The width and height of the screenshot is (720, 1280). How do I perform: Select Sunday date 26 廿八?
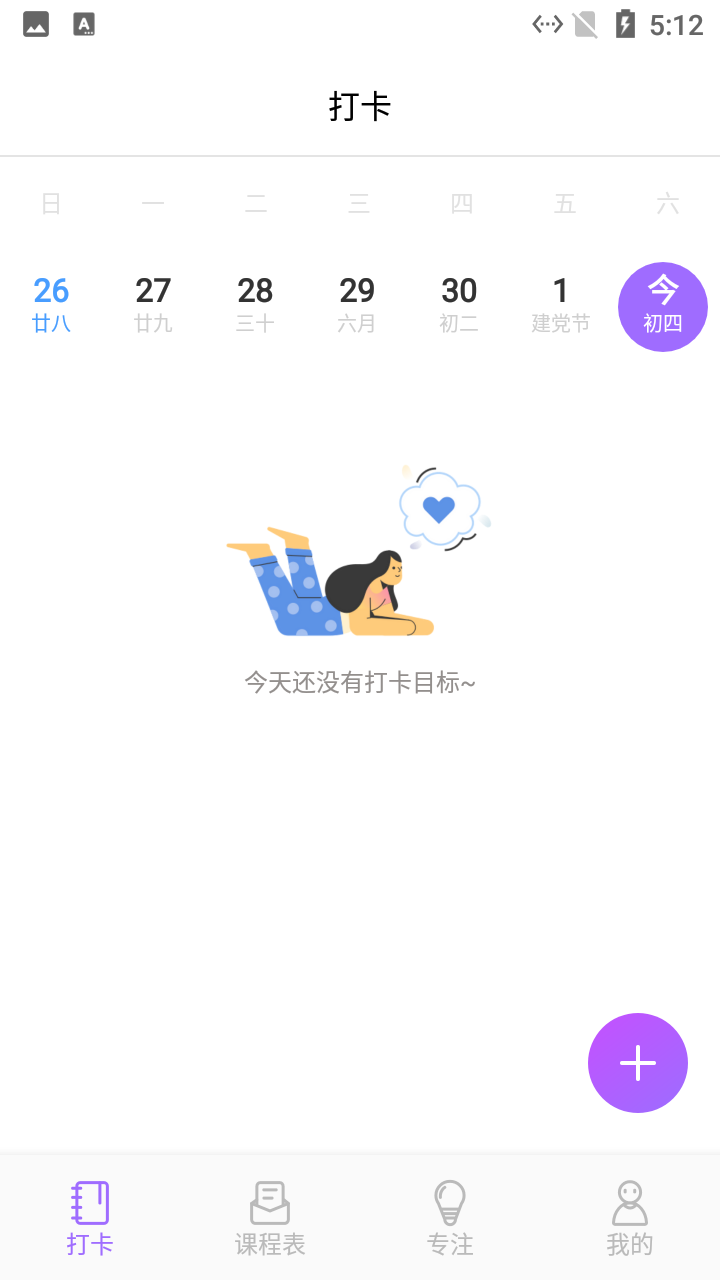51,303
